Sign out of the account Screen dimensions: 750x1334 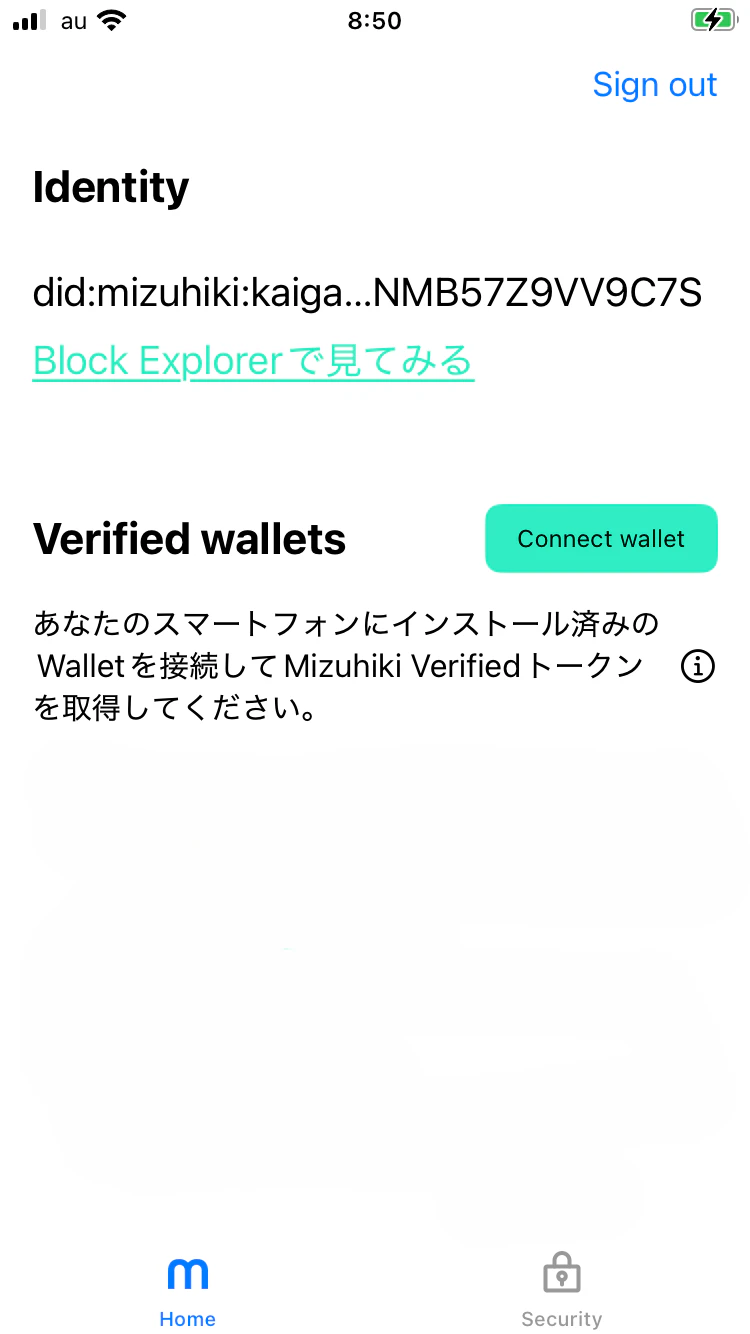point(655,84)
